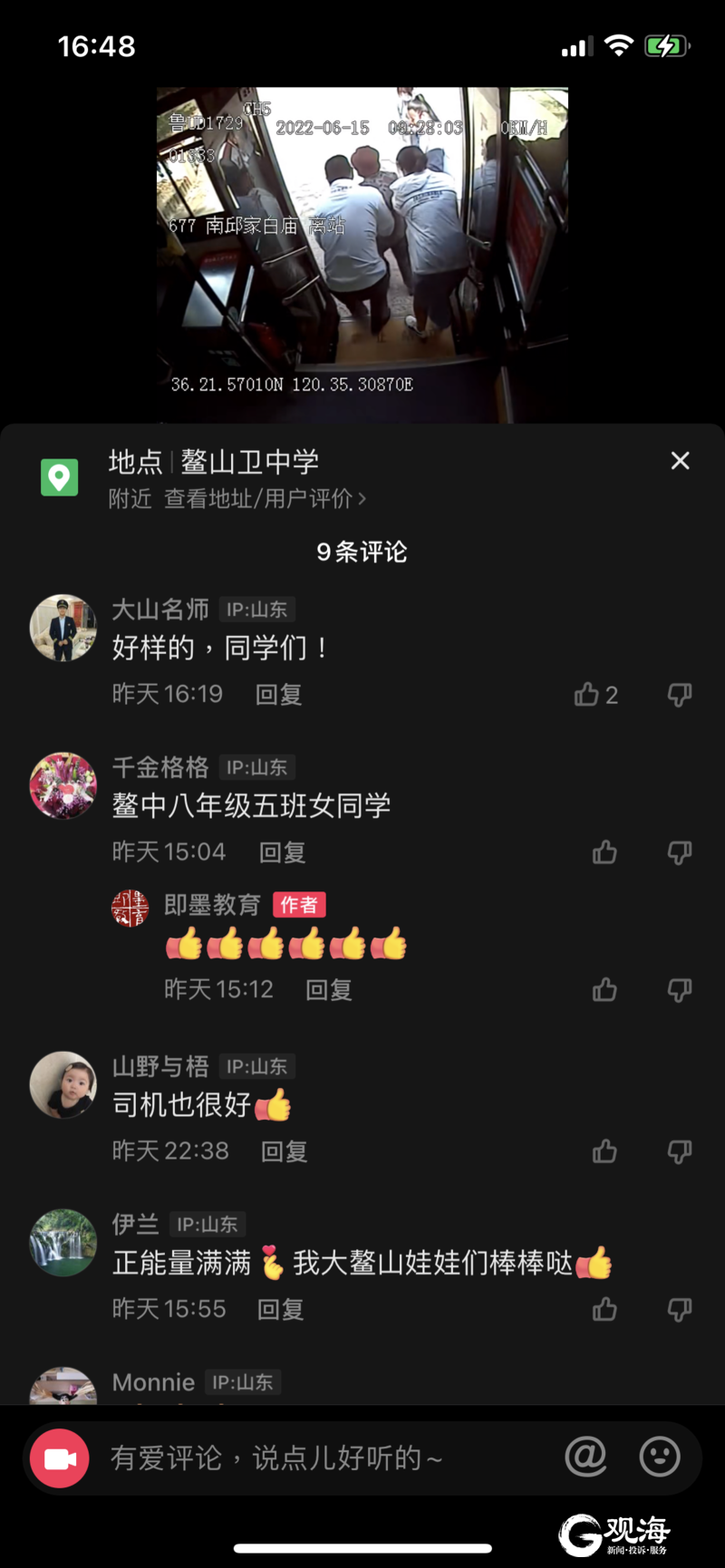Like 伊兰's comment
The width and height of the screenshot is (725, 1568).
[x=604, y=1309]
